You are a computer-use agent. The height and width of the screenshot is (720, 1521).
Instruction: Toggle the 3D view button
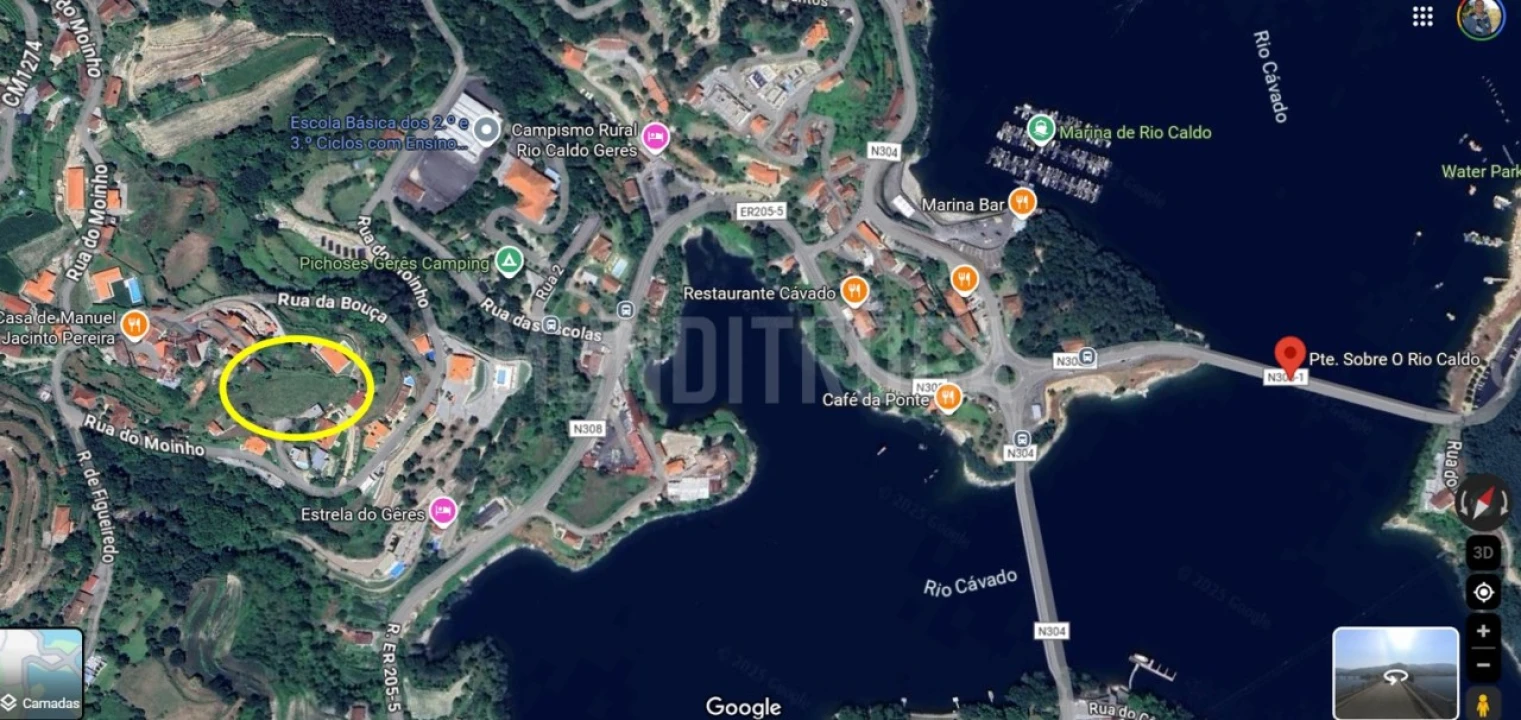point(1483,552)
